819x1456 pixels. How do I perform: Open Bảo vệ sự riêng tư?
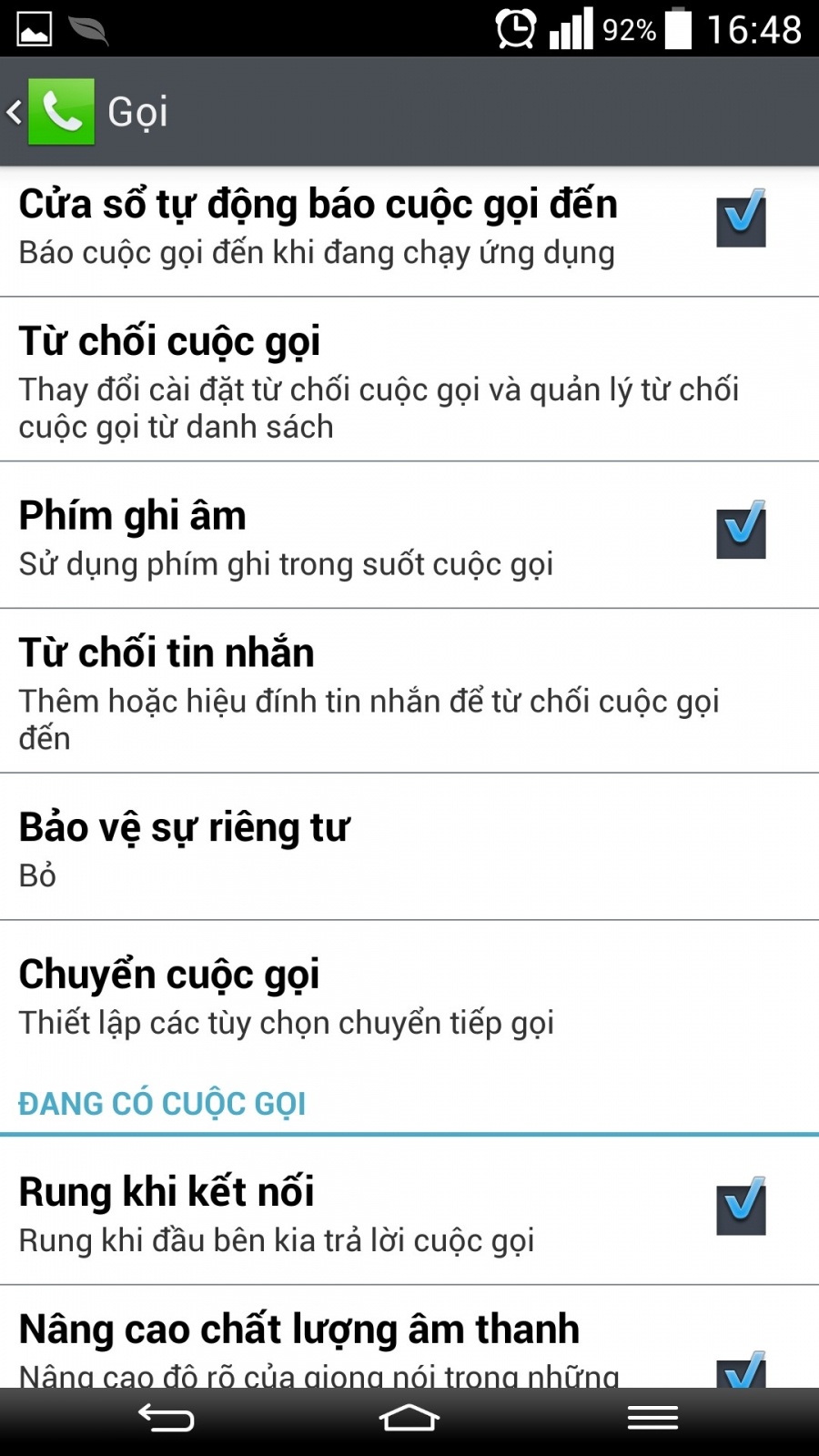tap(409, 847)
